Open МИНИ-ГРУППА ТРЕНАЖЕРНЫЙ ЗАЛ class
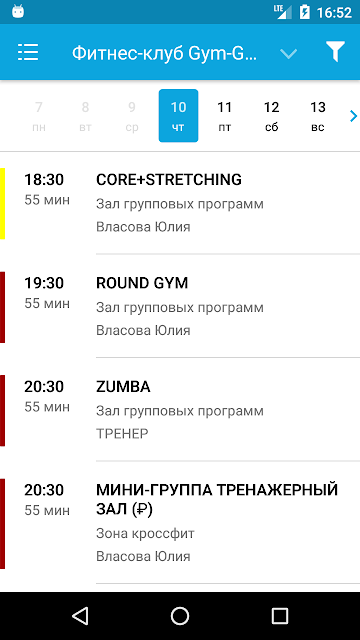The width and height of the screenshot is (360, 640). click(180, 523)
